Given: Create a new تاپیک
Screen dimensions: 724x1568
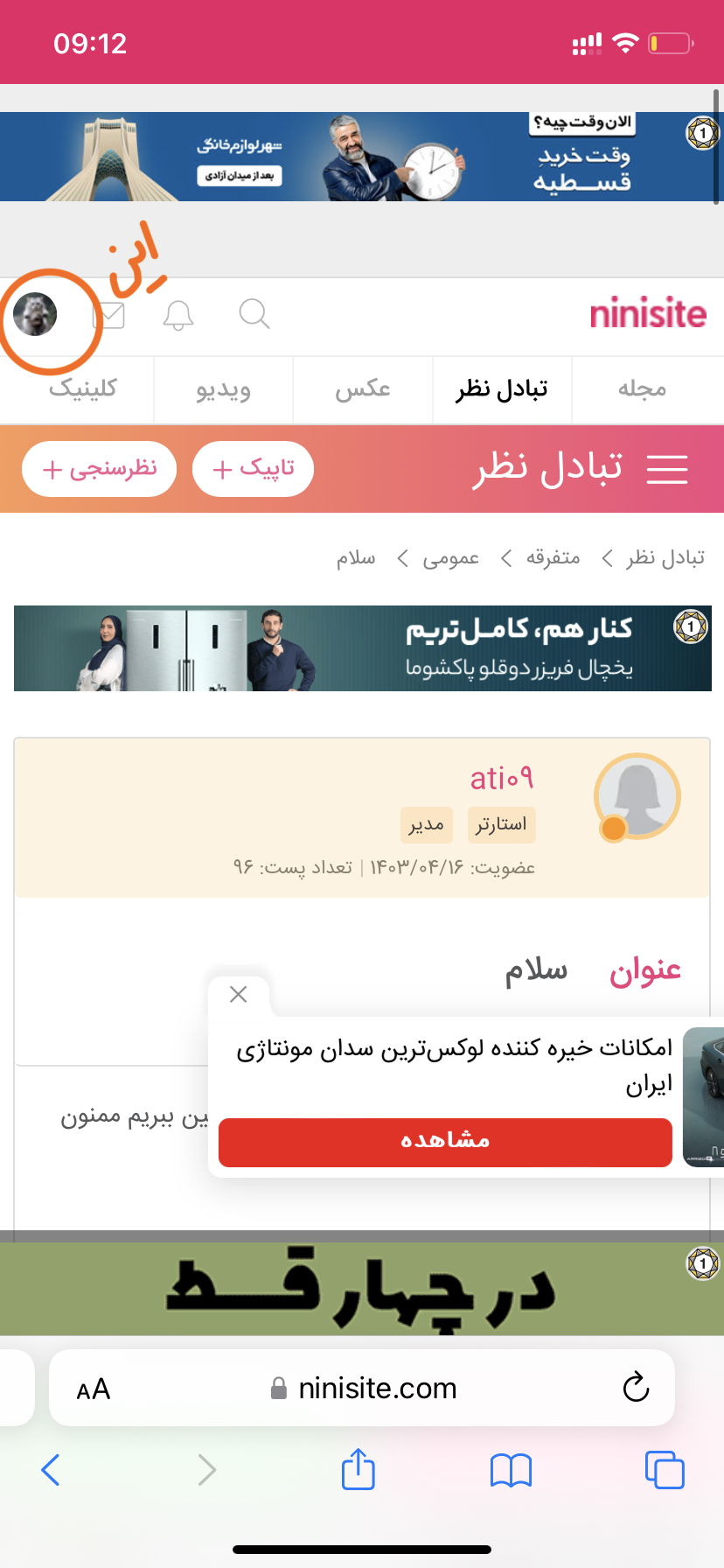Looking at the screenshot, I should 254,469.
